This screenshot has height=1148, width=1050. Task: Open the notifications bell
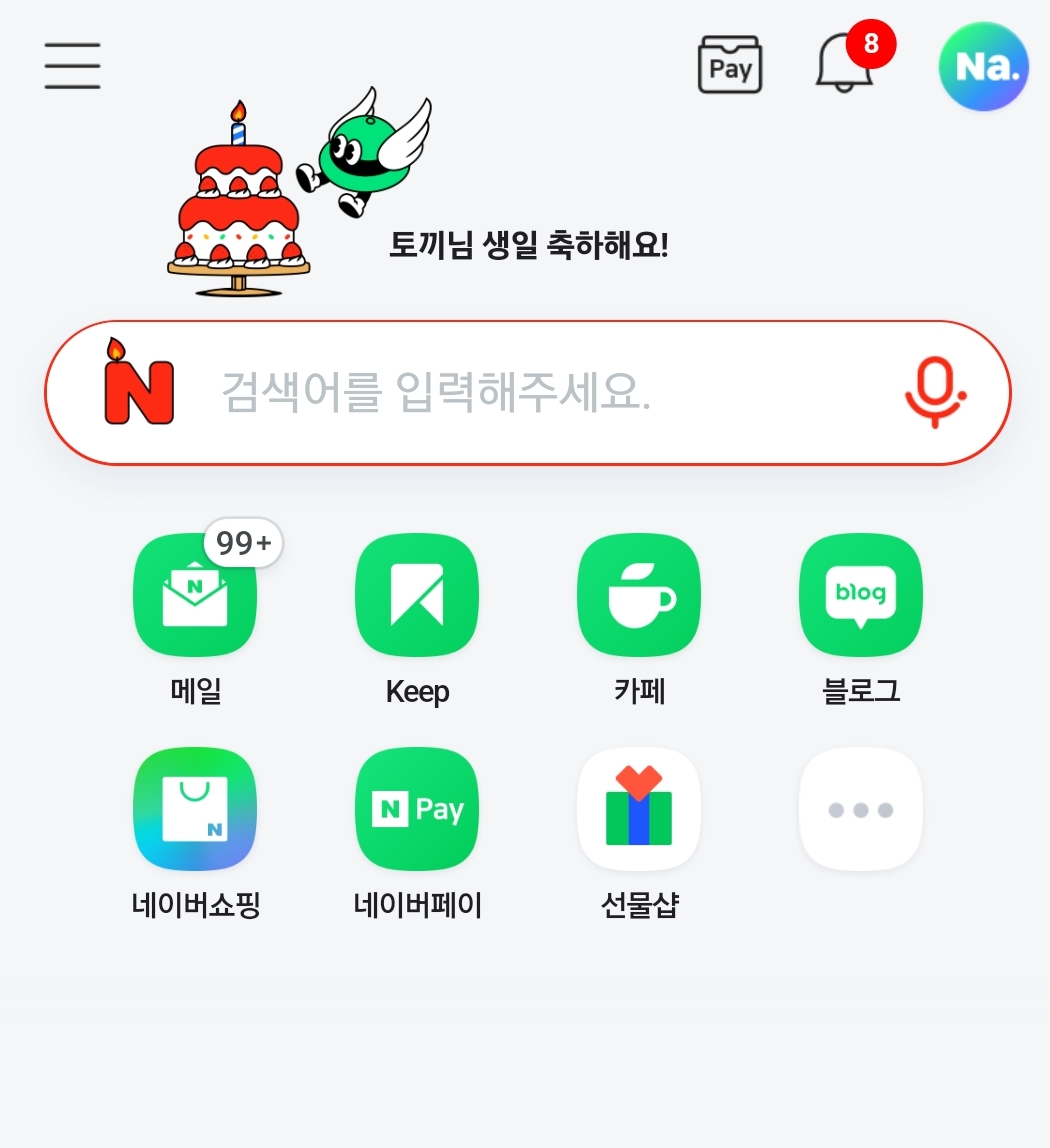point(845,64)
